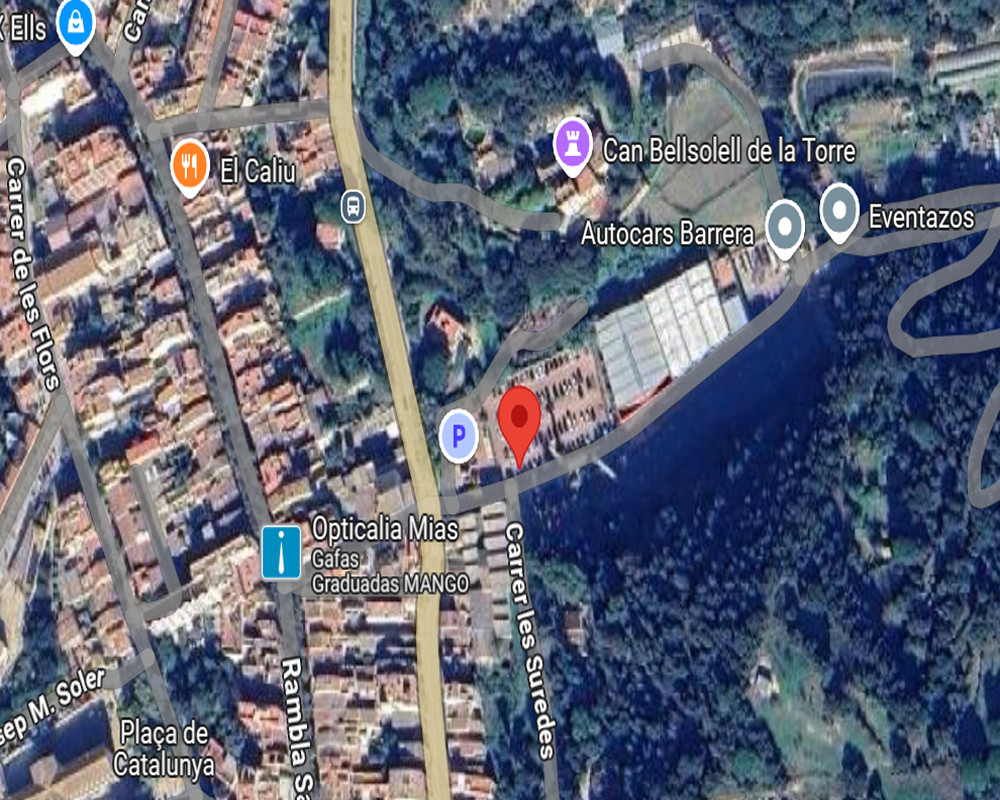
Task: Tap the red location pin
Action: [x=519, y=417]
